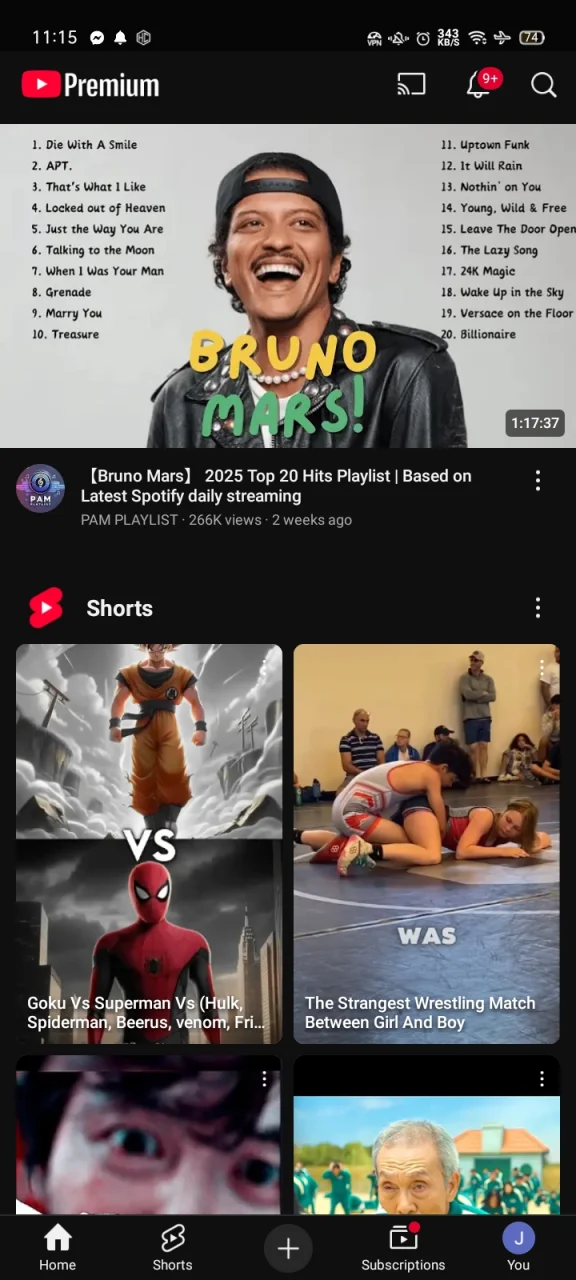576x1280 pixels.
Task: Switch to the Subscriptions tab
Action: click(x=403, y=1248)
